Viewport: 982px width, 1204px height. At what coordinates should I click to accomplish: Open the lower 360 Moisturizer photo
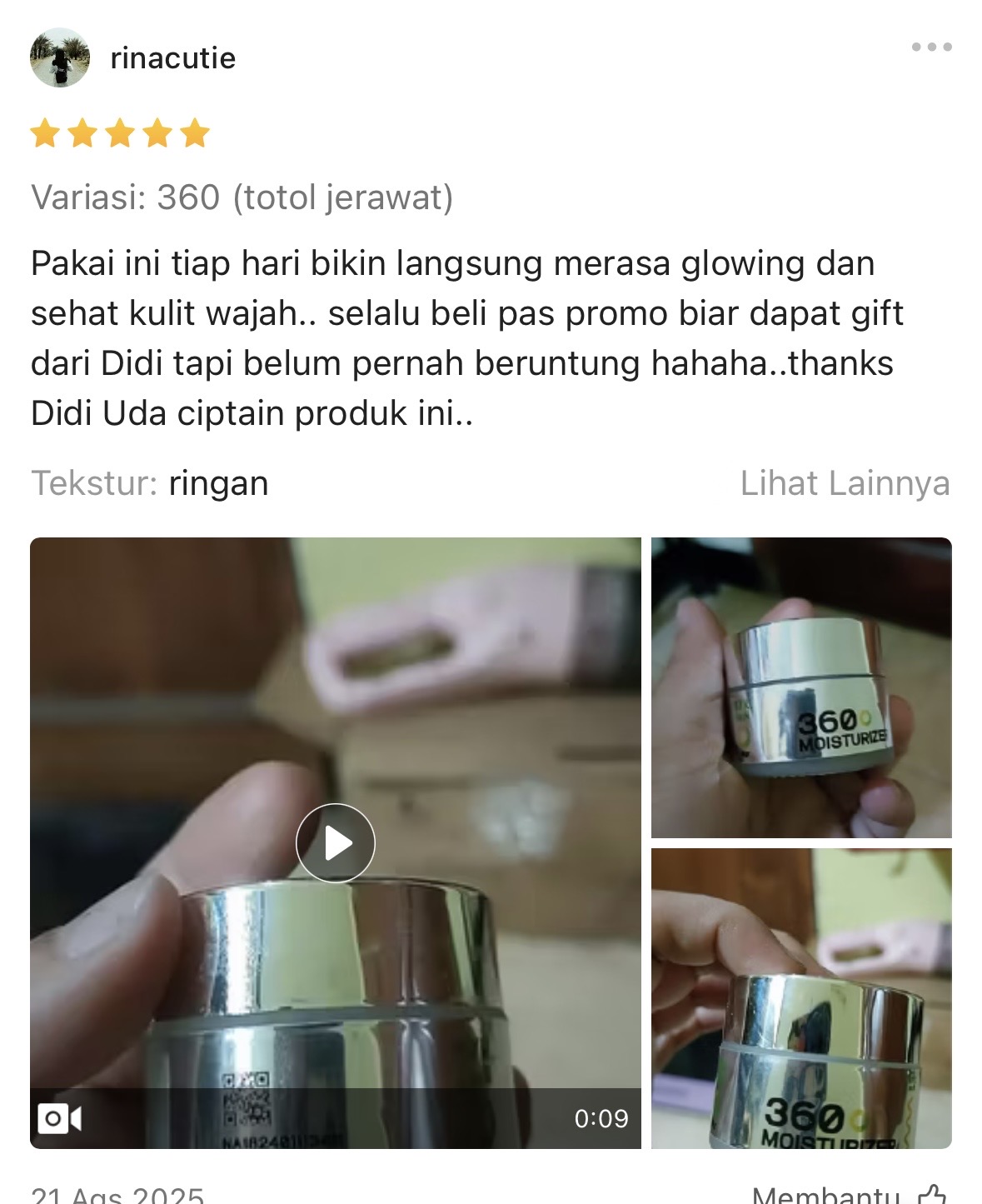click(x=801, y=998)
